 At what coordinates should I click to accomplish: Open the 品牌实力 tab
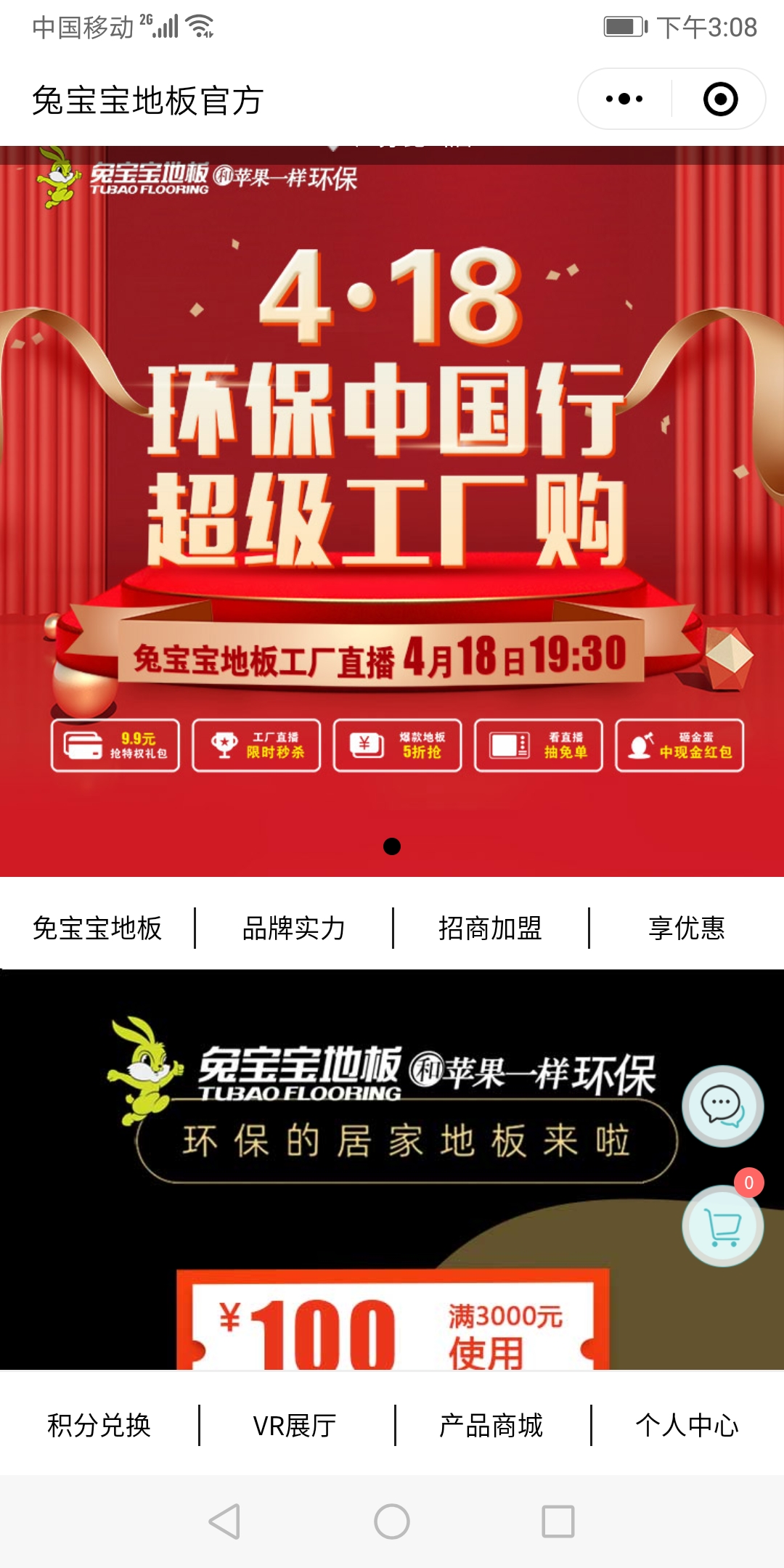[294, 928]
